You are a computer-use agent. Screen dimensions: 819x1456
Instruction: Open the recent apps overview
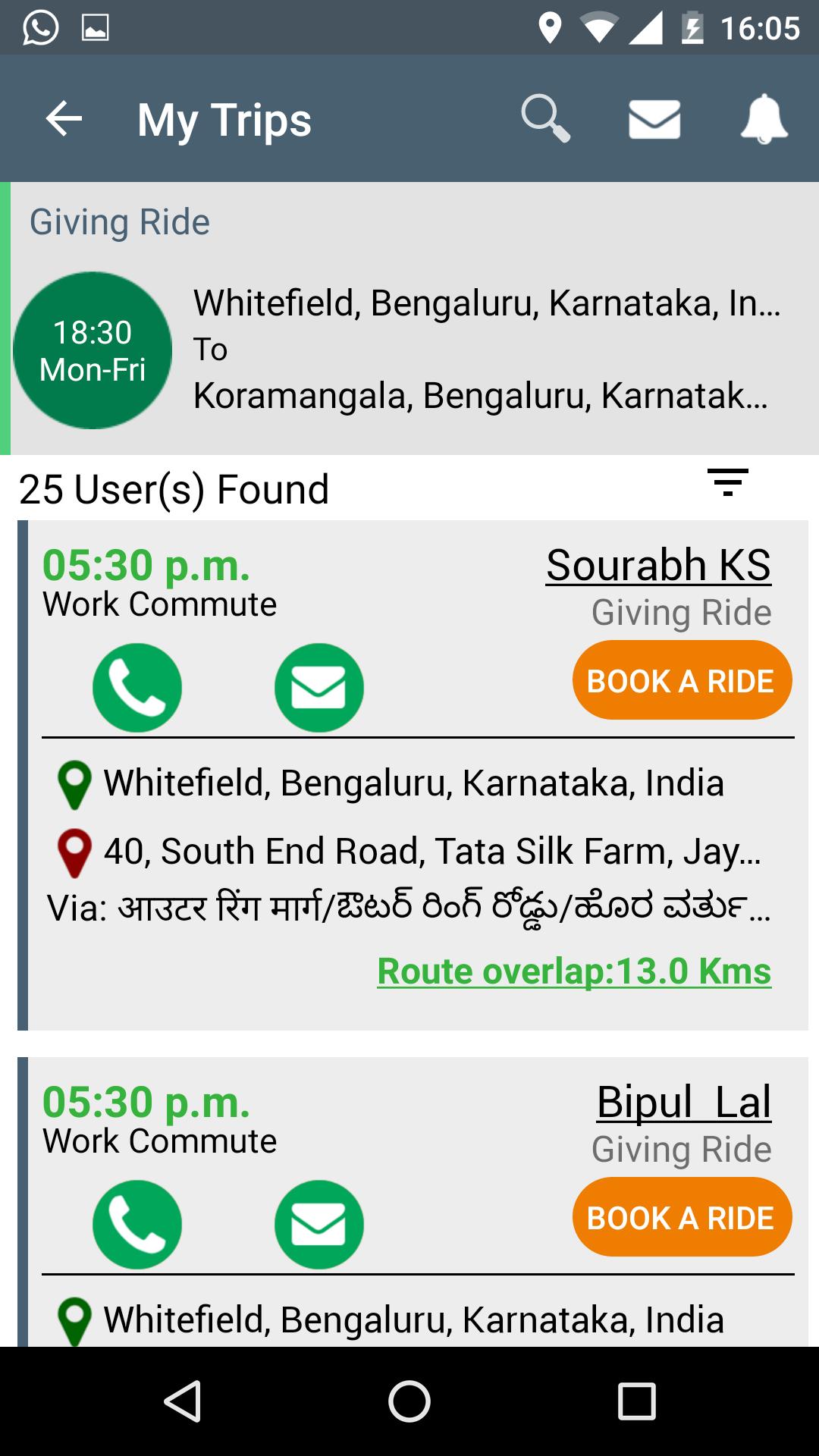tap(636, 1401)
